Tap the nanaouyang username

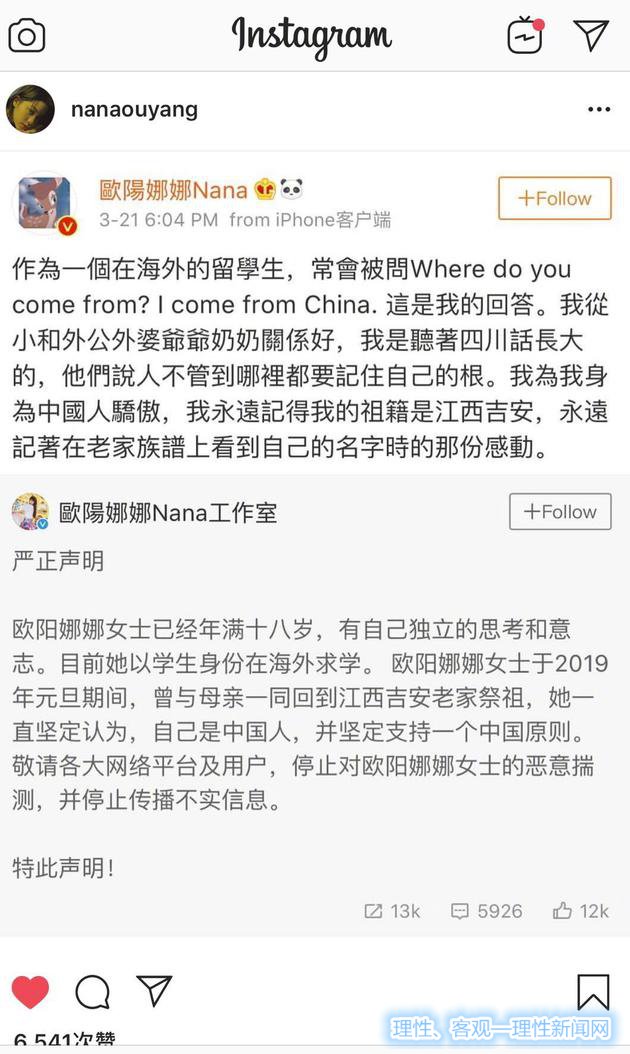tap(134, 110)
